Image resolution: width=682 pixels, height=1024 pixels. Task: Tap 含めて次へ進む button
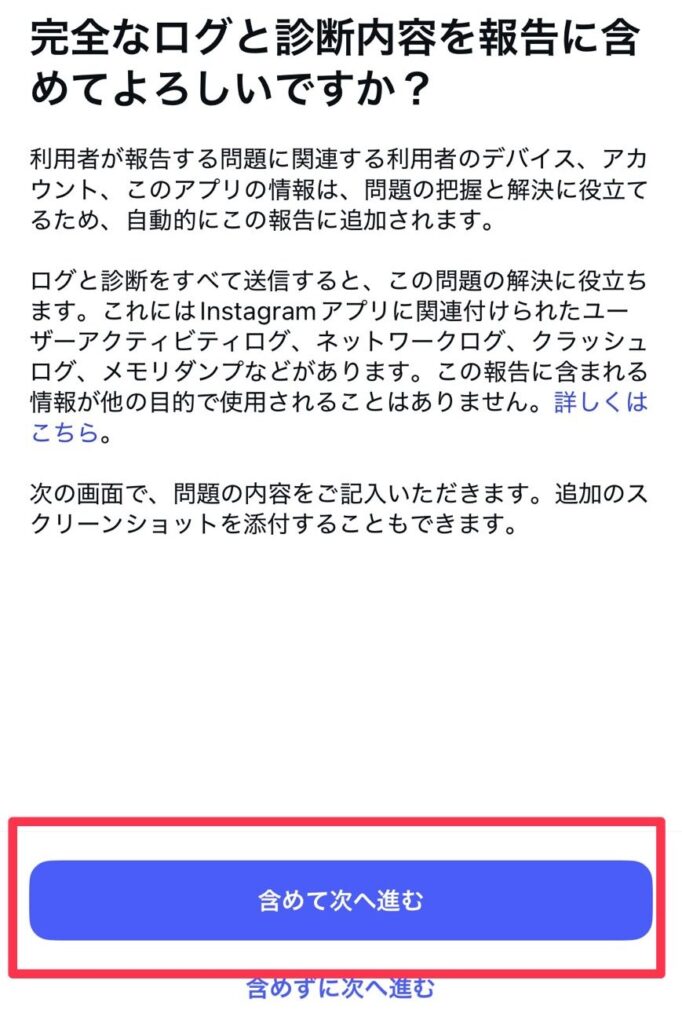point(340,900)
